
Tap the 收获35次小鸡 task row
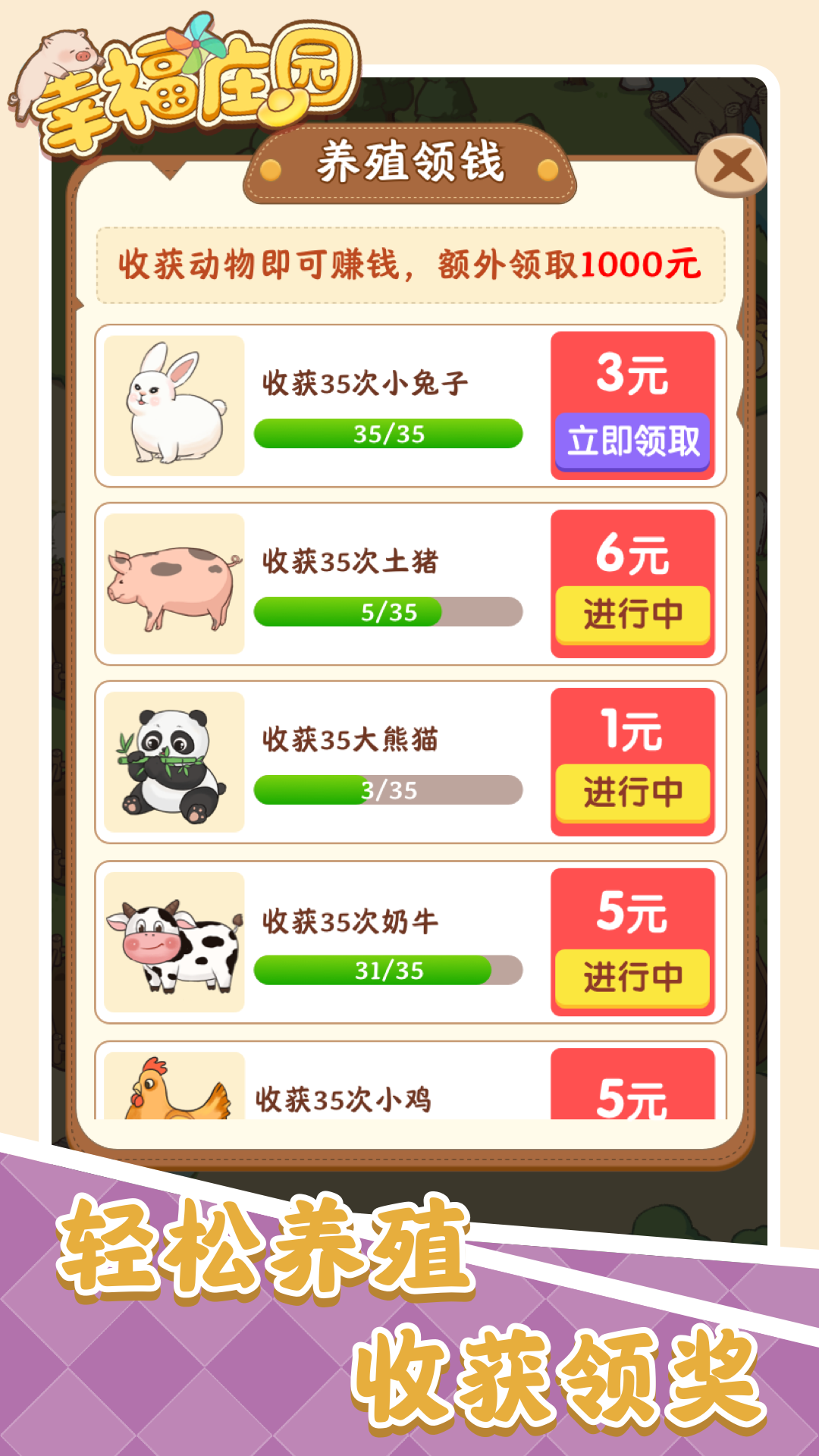point(345,1086)
